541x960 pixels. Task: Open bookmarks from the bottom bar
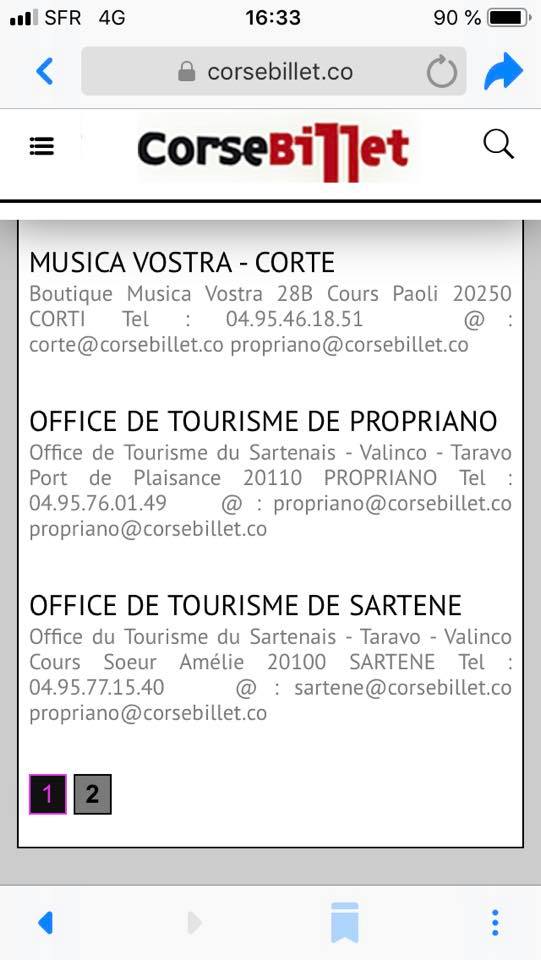(345, 922)
